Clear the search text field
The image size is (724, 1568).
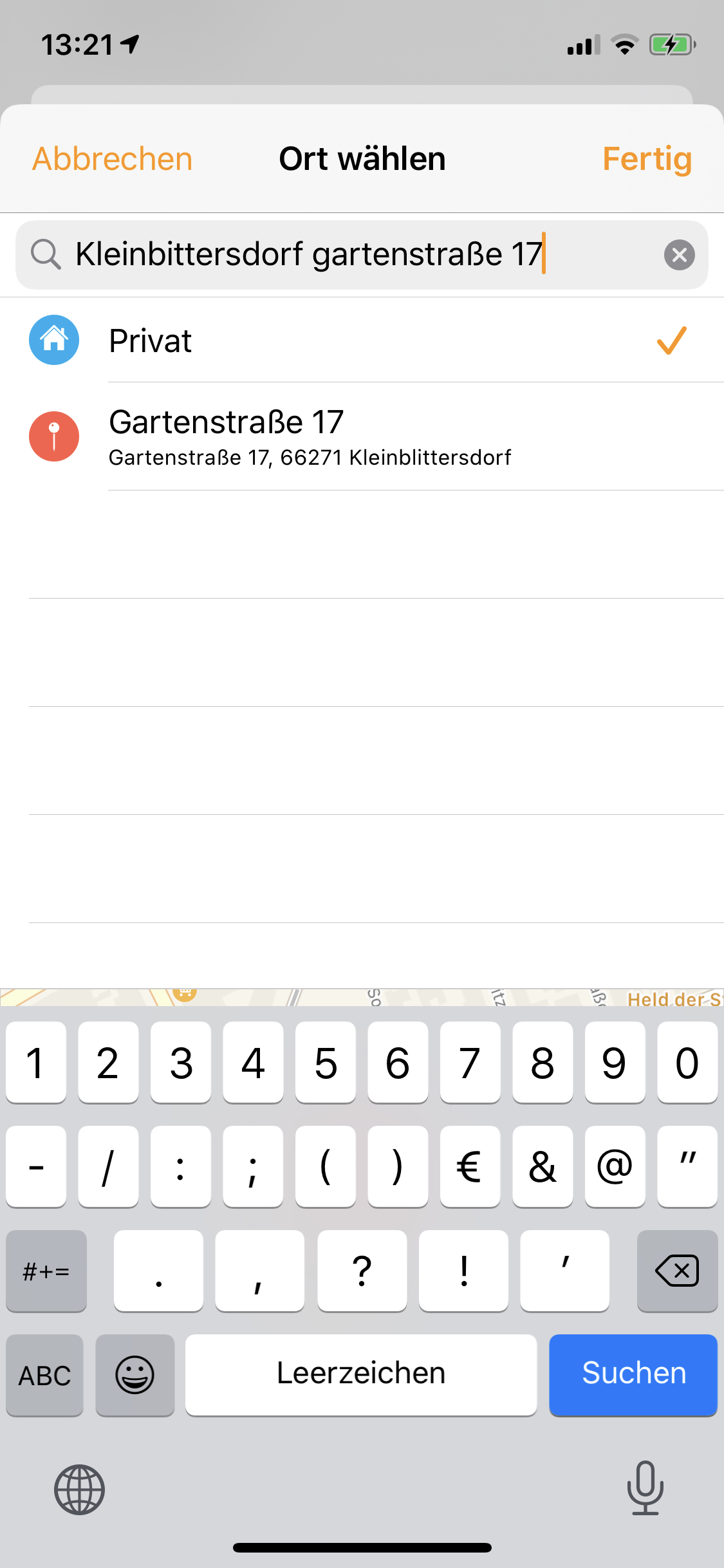[x=679, y=255]
